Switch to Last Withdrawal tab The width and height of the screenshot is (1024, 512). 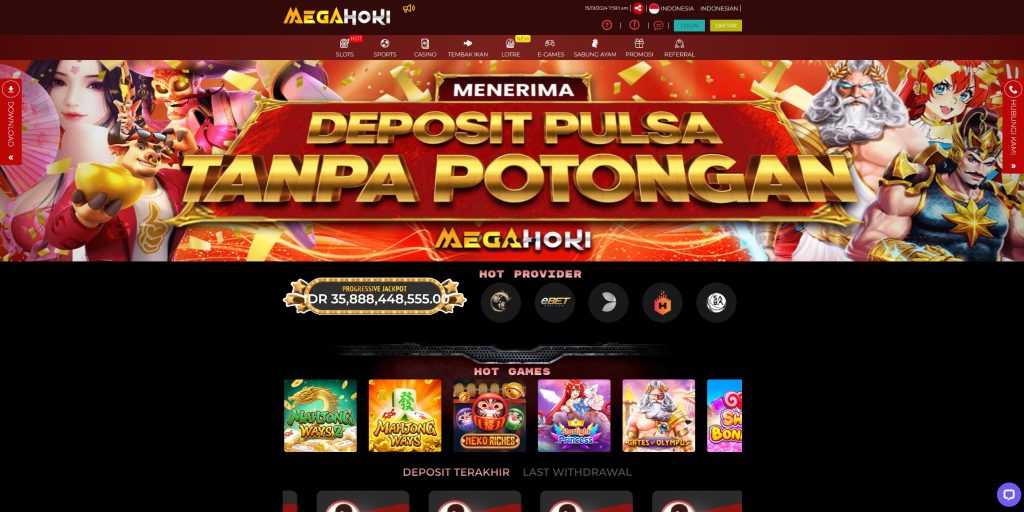[x=577, y=472]
